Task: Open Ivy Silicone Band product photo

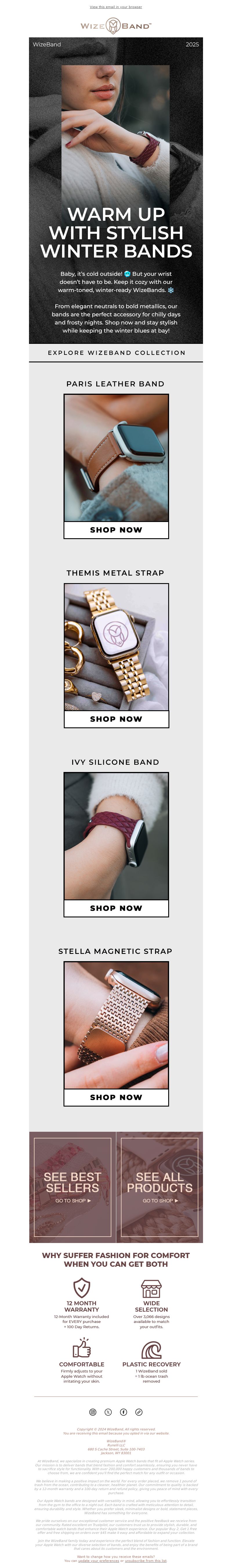Action: pyautogui.click(x=116, y=836)
